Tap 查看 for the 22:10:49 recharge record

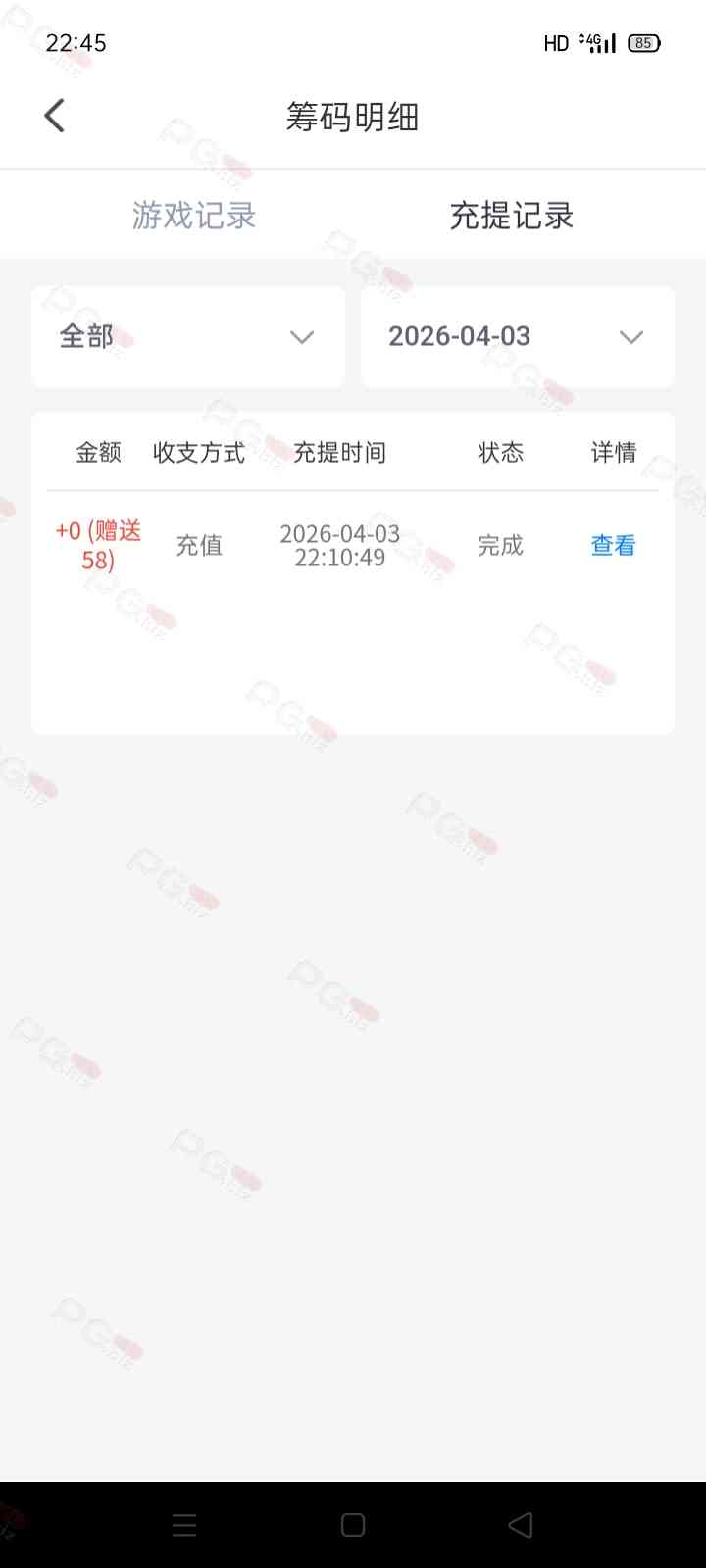pyautogui.click(x=613, y=545)
